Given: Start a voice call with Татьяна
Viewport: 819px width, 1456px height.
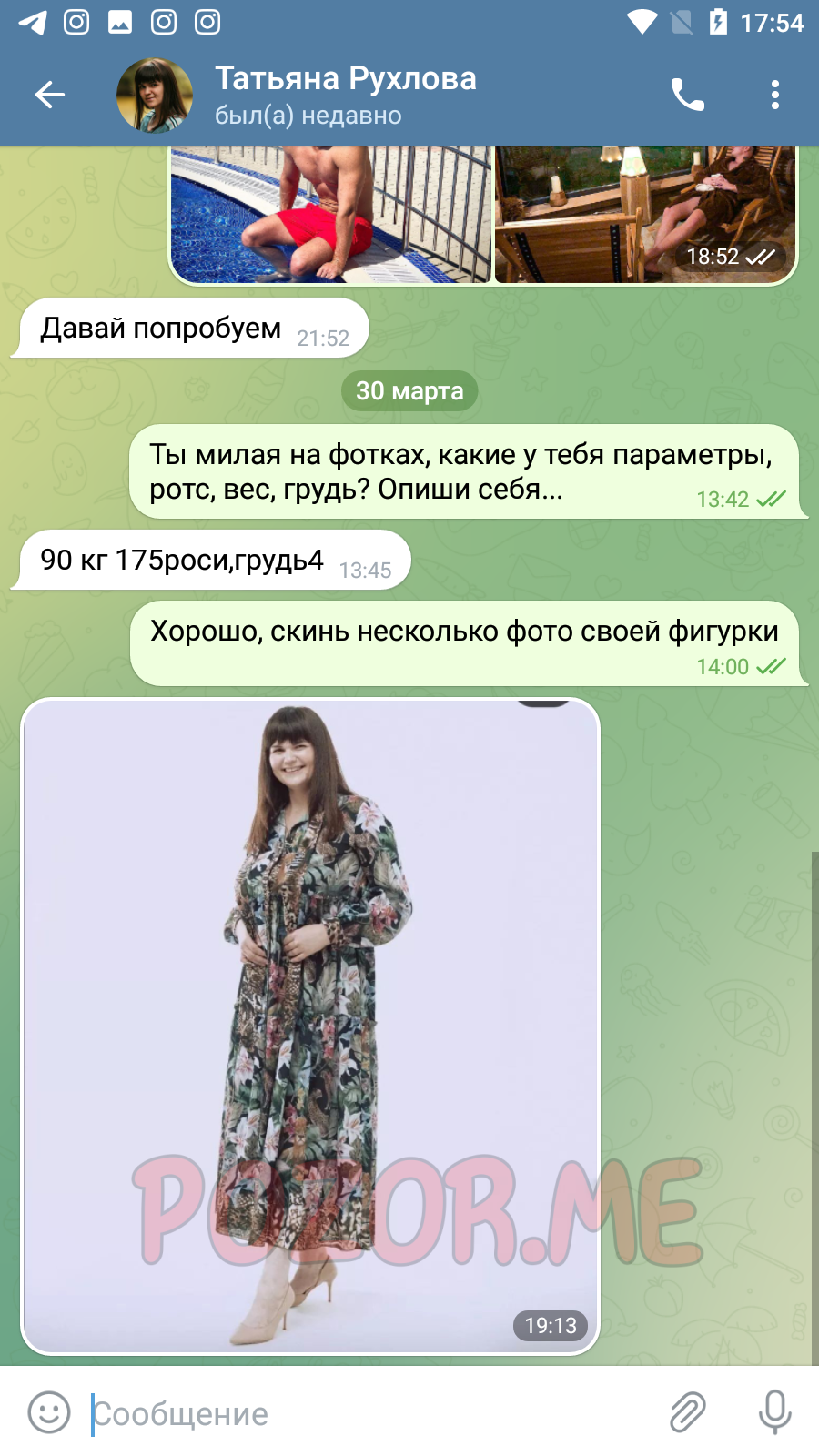Looking at the screenshot, I should pyautogui.click(x=687, y=95).
